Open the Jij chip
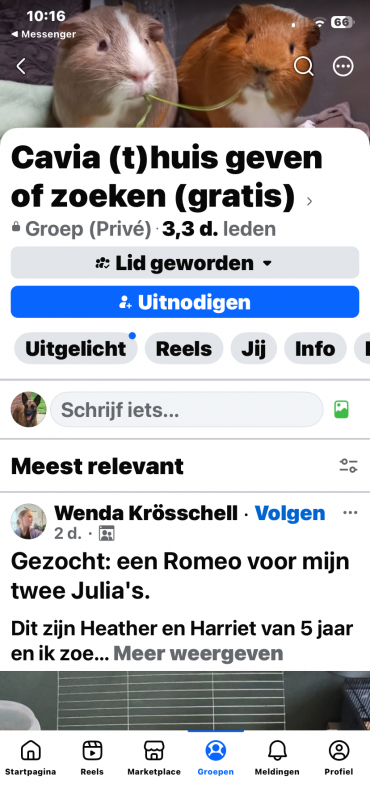Screen dimensions: 370x800 click(x=254, y=348)
